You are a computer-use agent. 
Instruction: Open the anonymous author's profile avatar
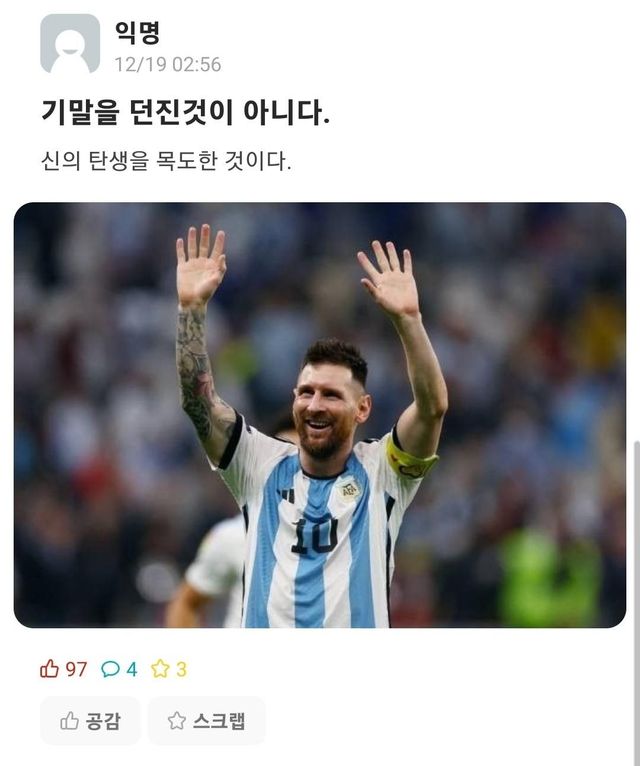click(70, 44)
